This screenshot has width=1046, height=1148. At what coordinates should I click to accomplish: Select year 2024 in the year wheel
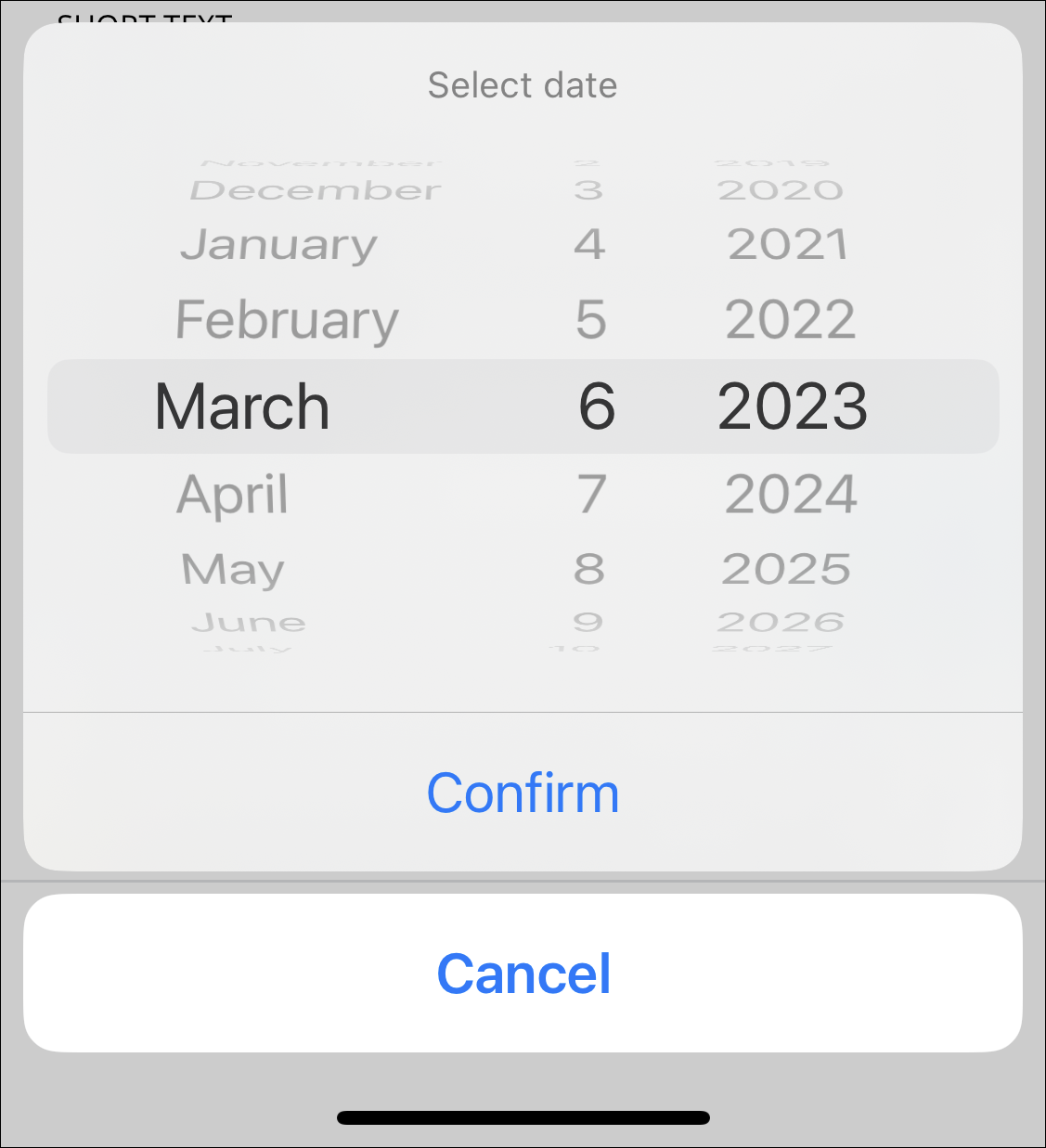coord(791,494)
